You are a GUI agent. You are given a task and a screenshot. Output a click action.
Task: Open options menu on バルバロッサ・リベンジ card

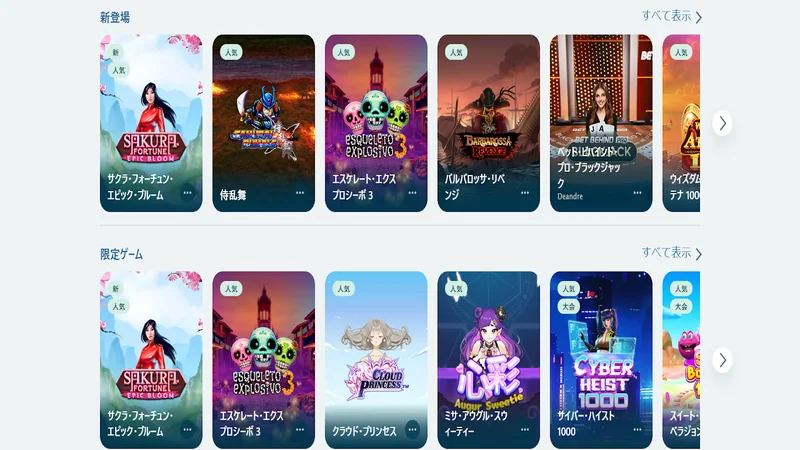tap(525, 193)
